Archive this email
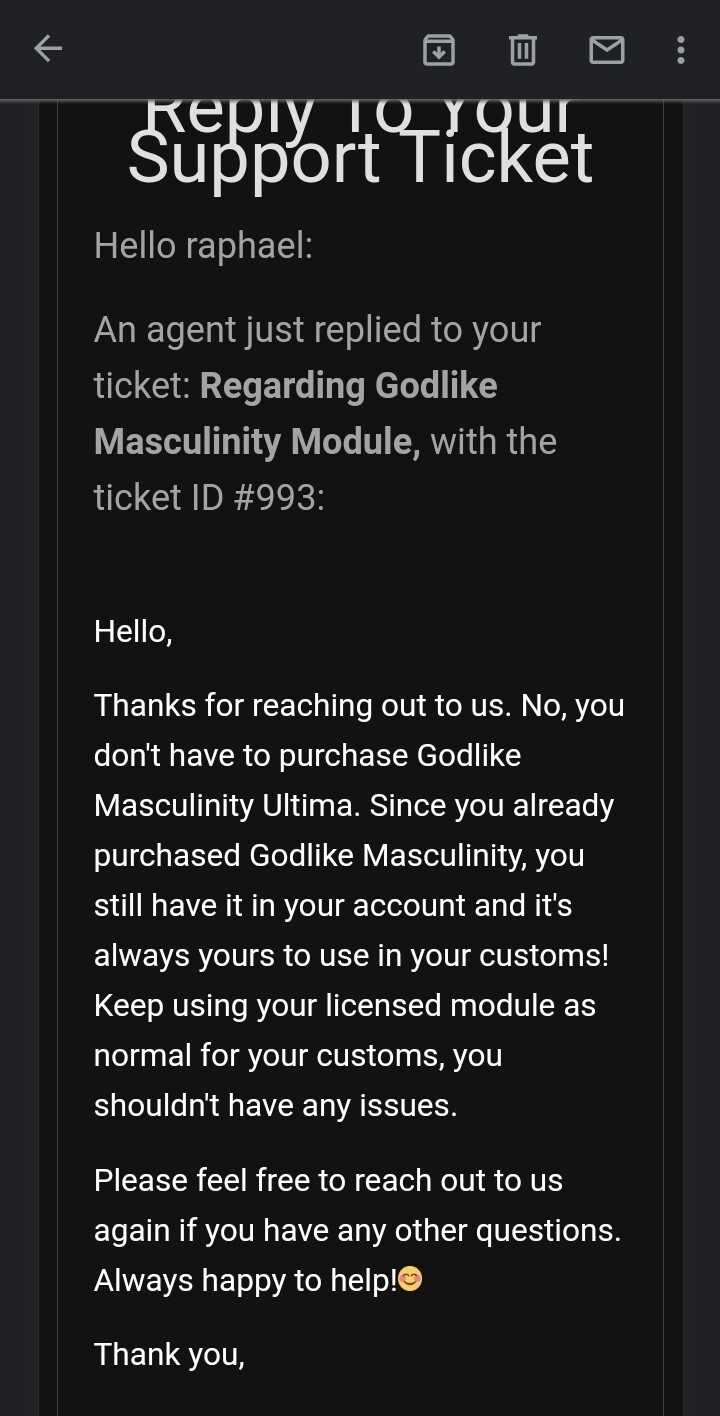This screenshot has height=1416, width=720. 439,49
